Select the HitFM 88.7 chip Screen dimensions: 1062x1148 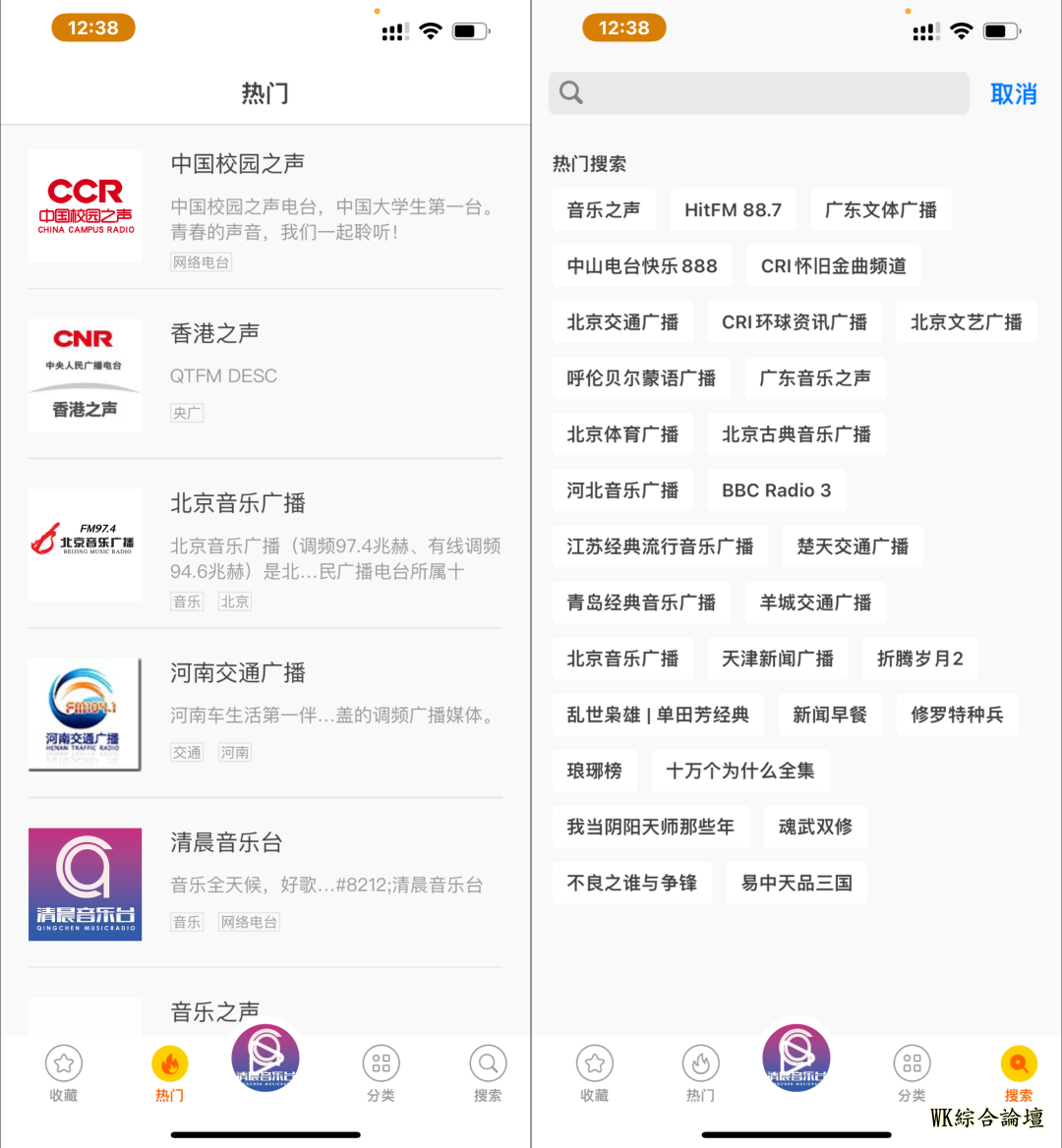733,210
